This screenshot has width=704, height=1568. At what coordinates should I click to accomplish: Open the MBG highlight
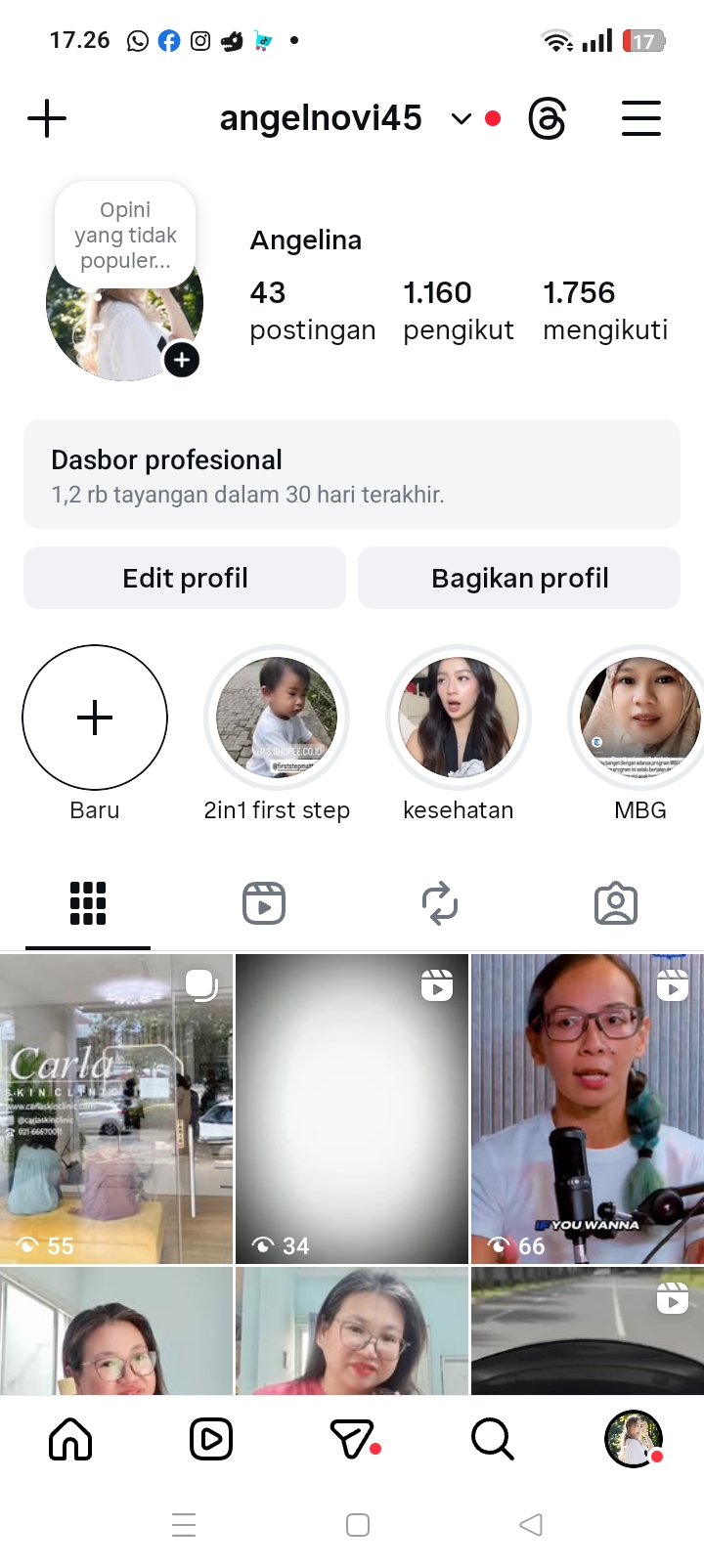coord(639,719)
